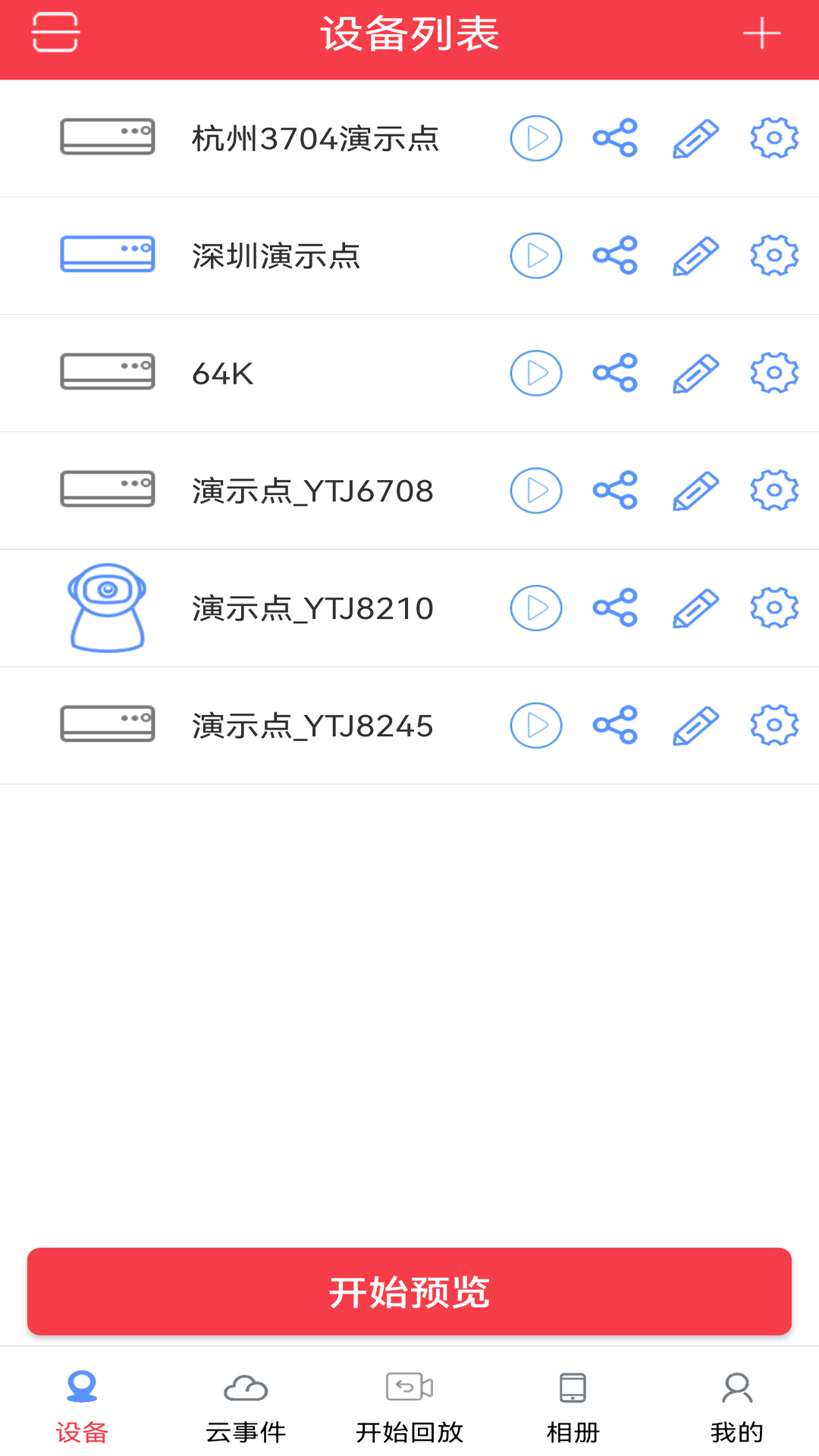Switch to the 我的 tab
Viewport: 819px width, 1456px height.
pos(737,1407)
